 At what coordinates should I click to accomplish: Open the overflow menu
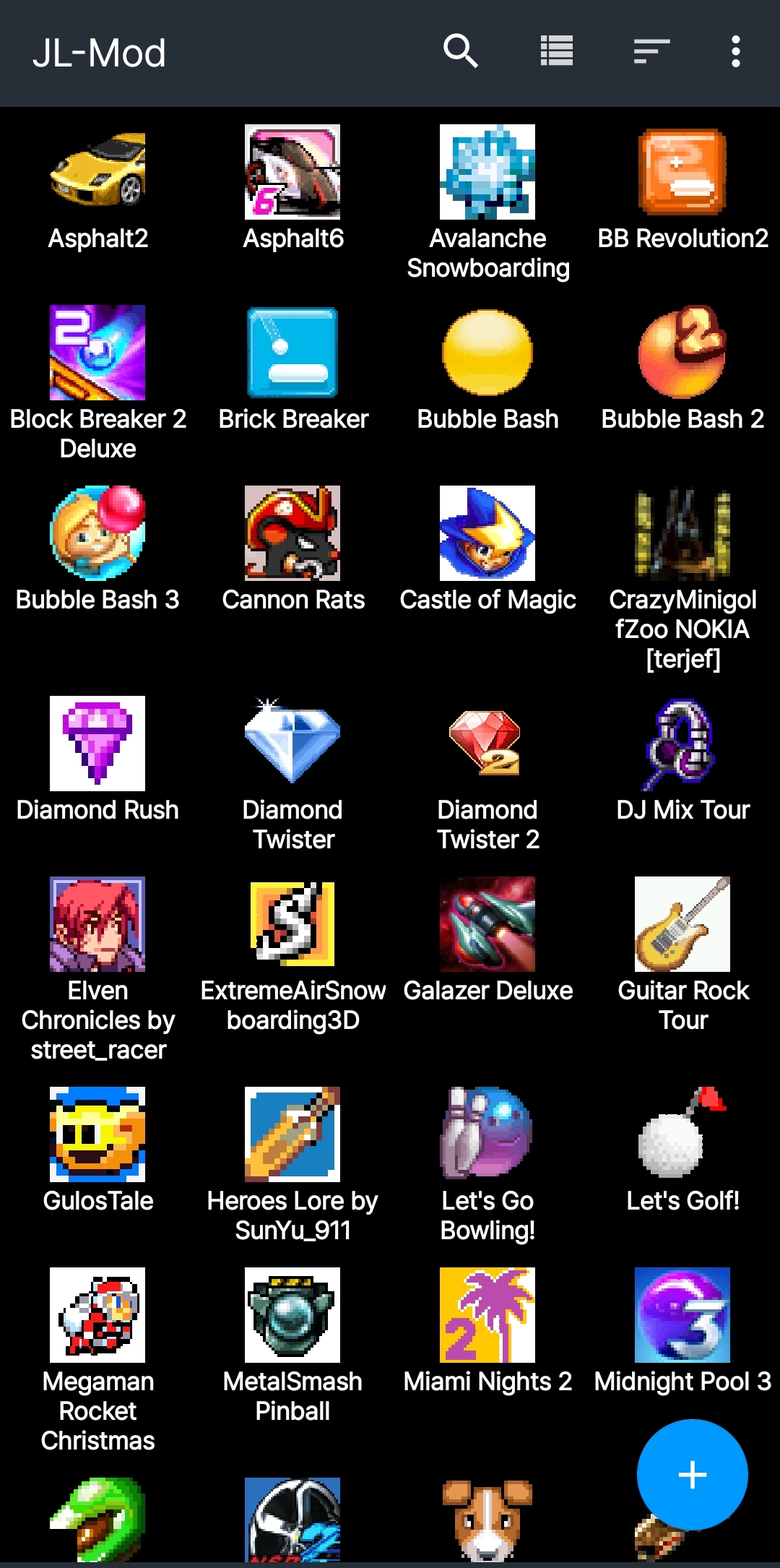coord(735,51)
